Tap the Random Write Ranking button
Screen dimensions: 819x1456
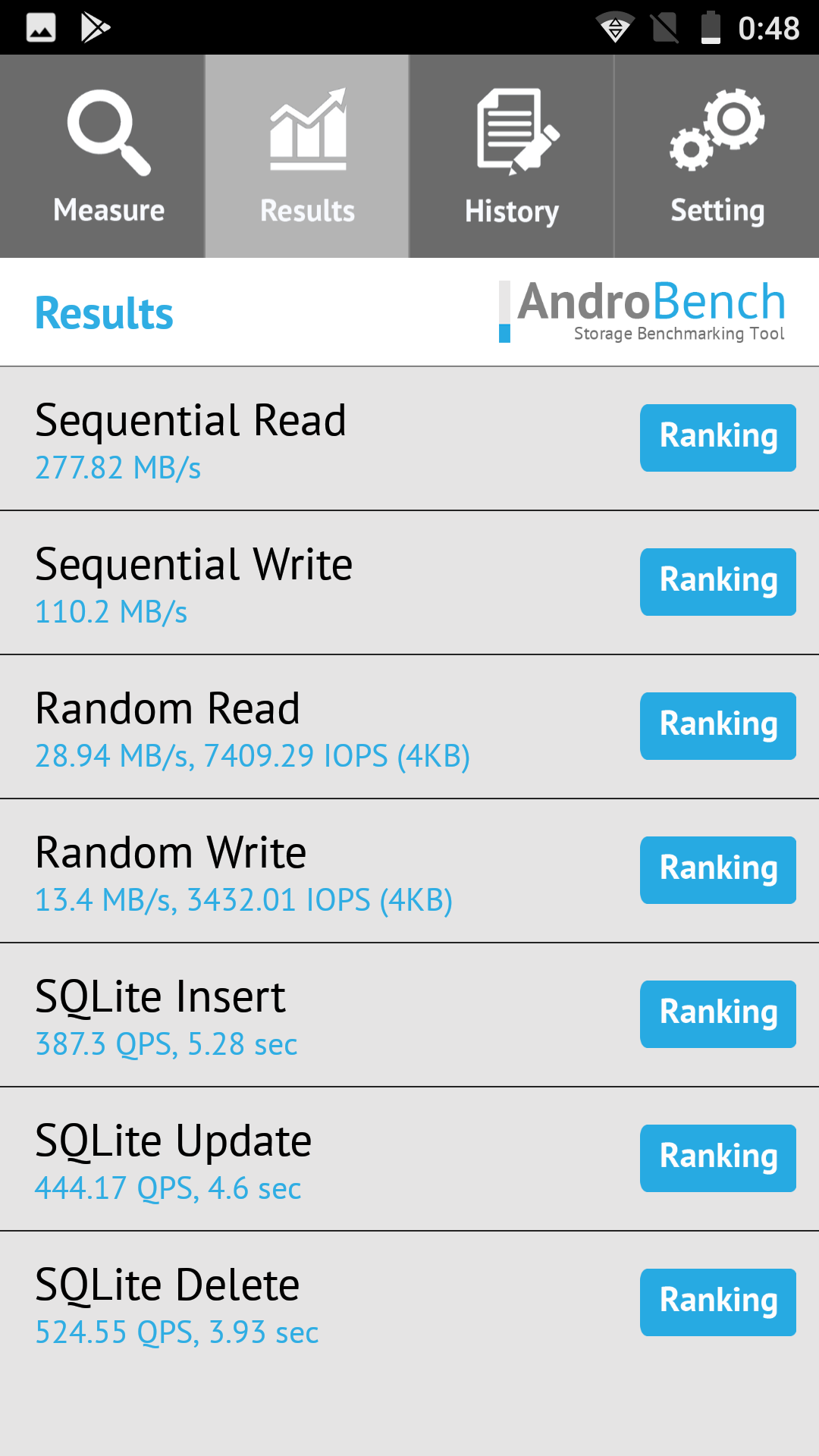[717, 870]
